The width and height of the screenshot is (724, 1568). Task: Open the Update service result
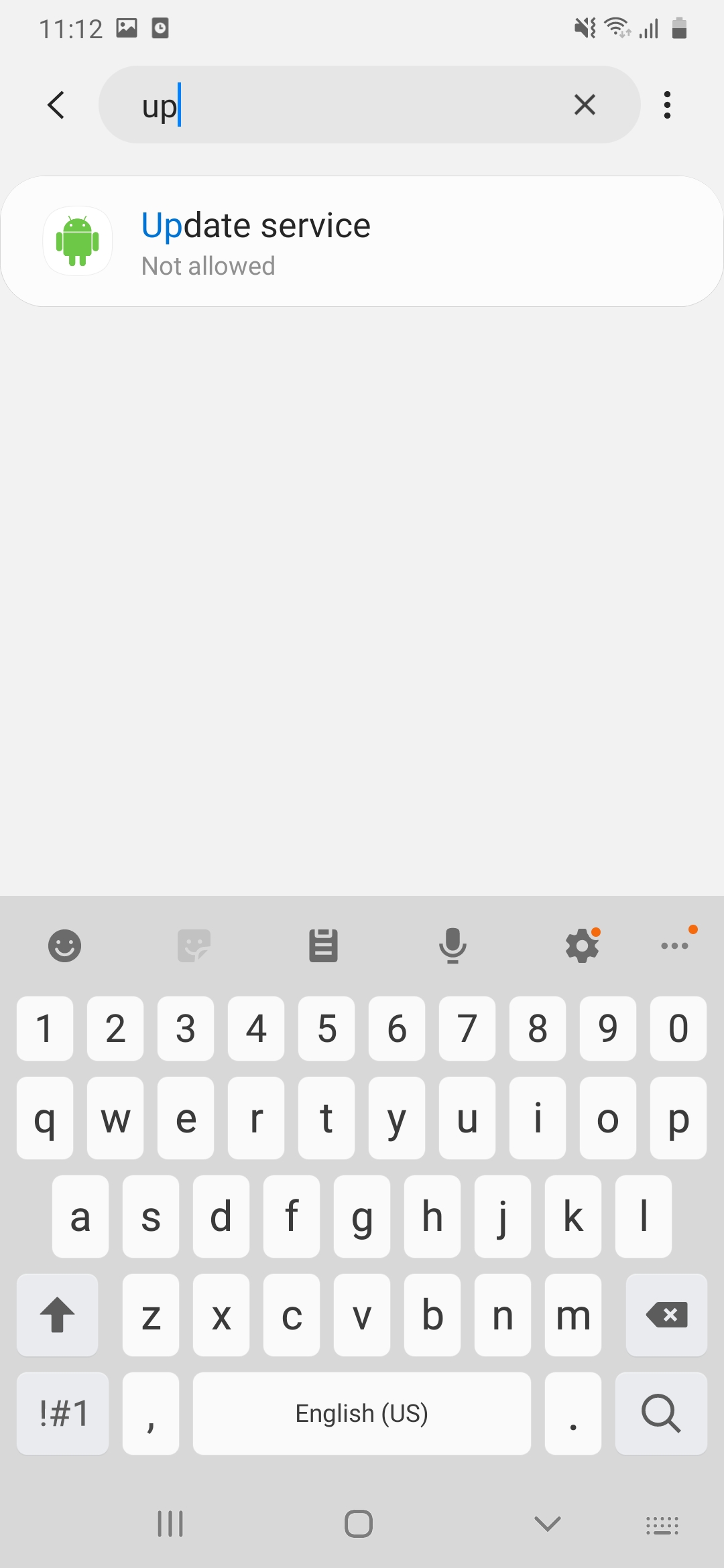tap(362, 241)
